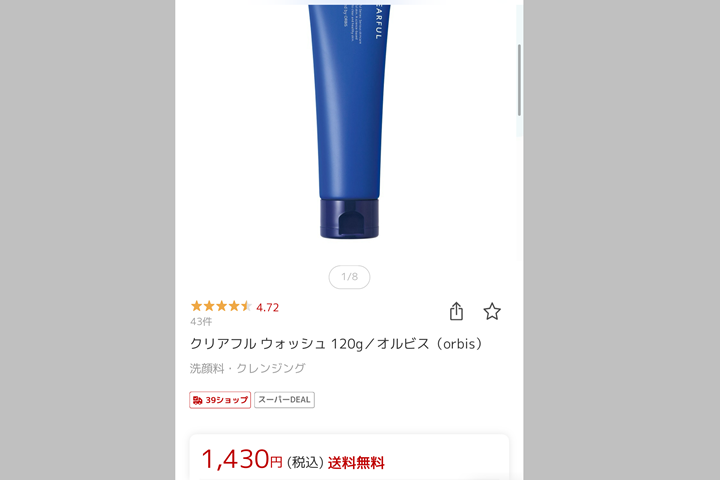Tap the スーパーDEAL badge
Screen dimensions: 720x480
click(x=285, y=400)
